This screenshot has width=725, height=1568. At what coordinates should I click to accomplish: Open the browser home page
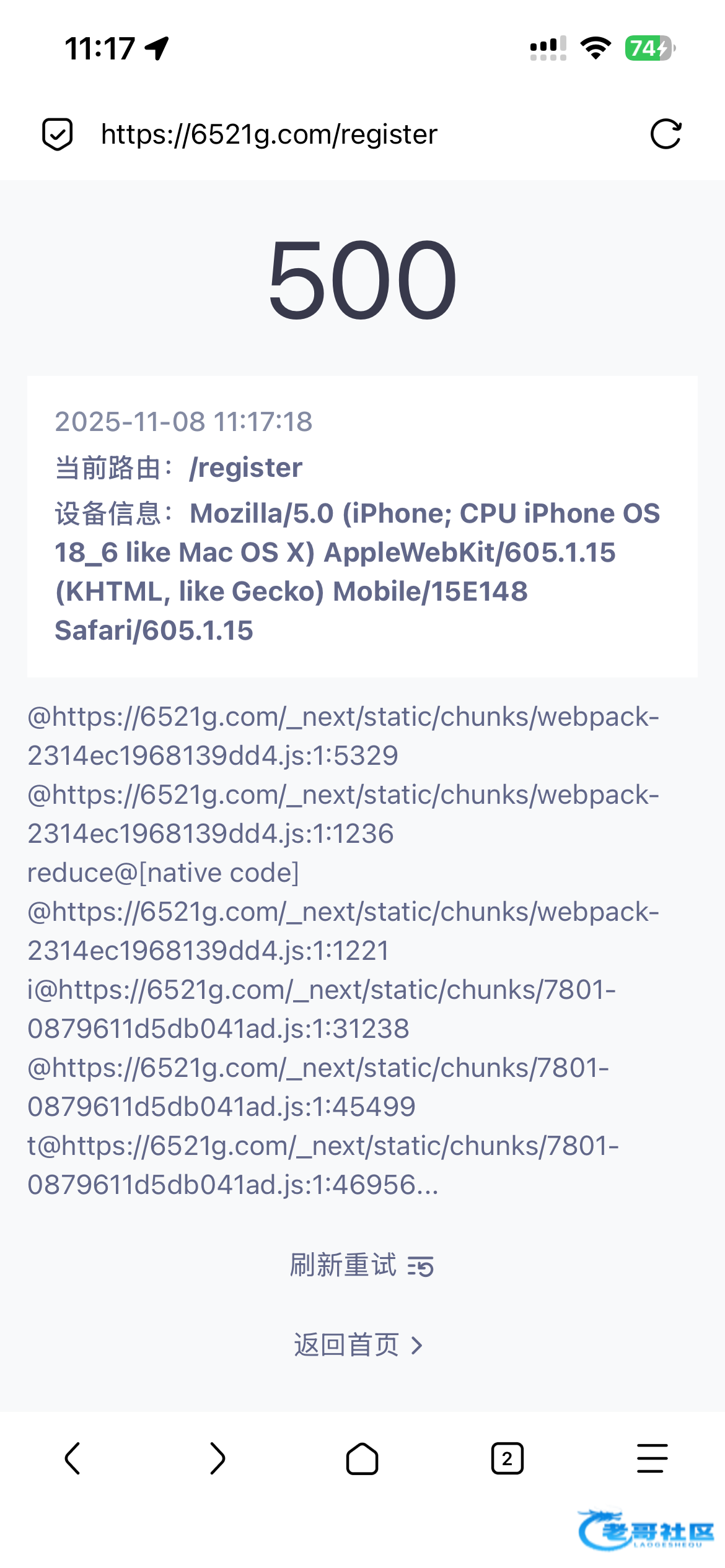point(362,1458)
